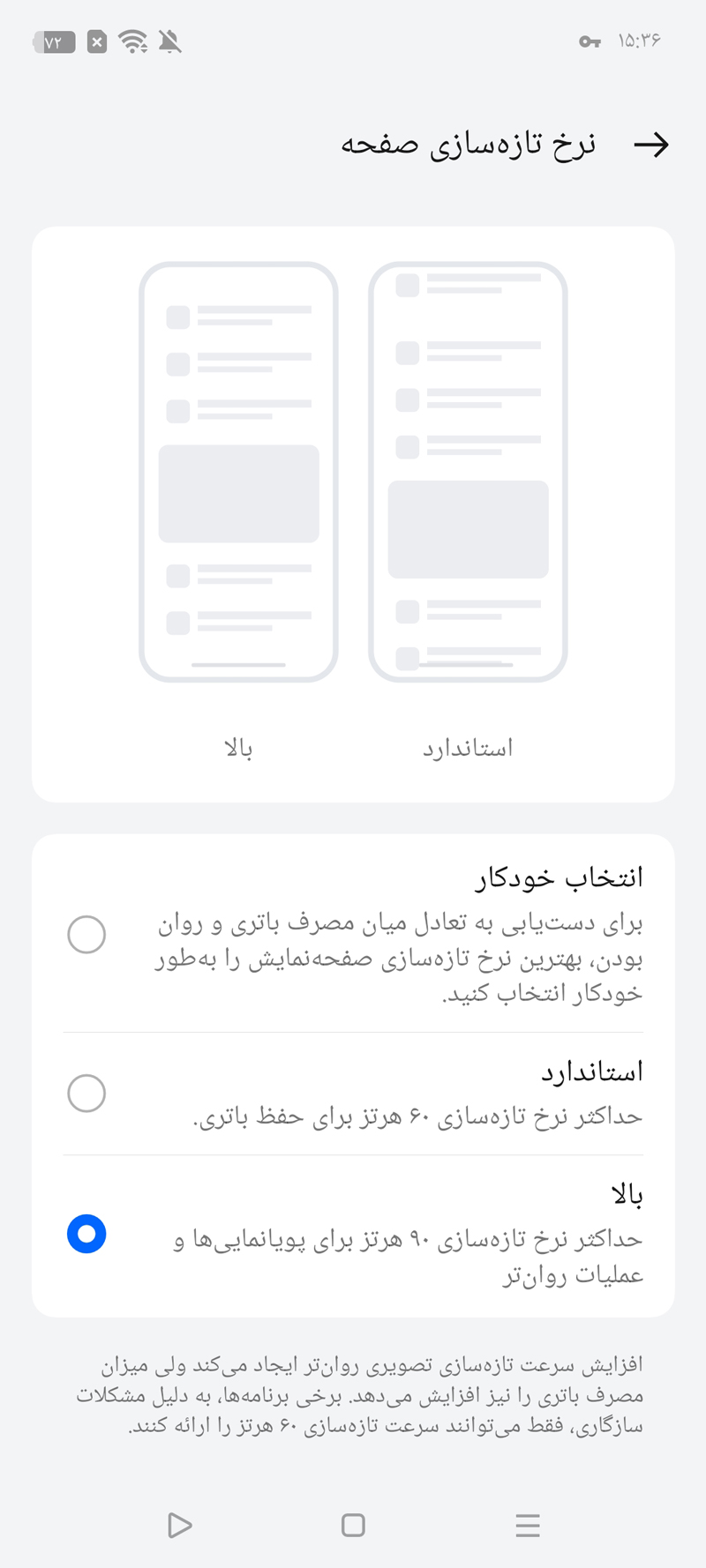Tap the home button in the navigation bar
The width and height of the screenshot is (706, 1568).
pos(353,1525)
